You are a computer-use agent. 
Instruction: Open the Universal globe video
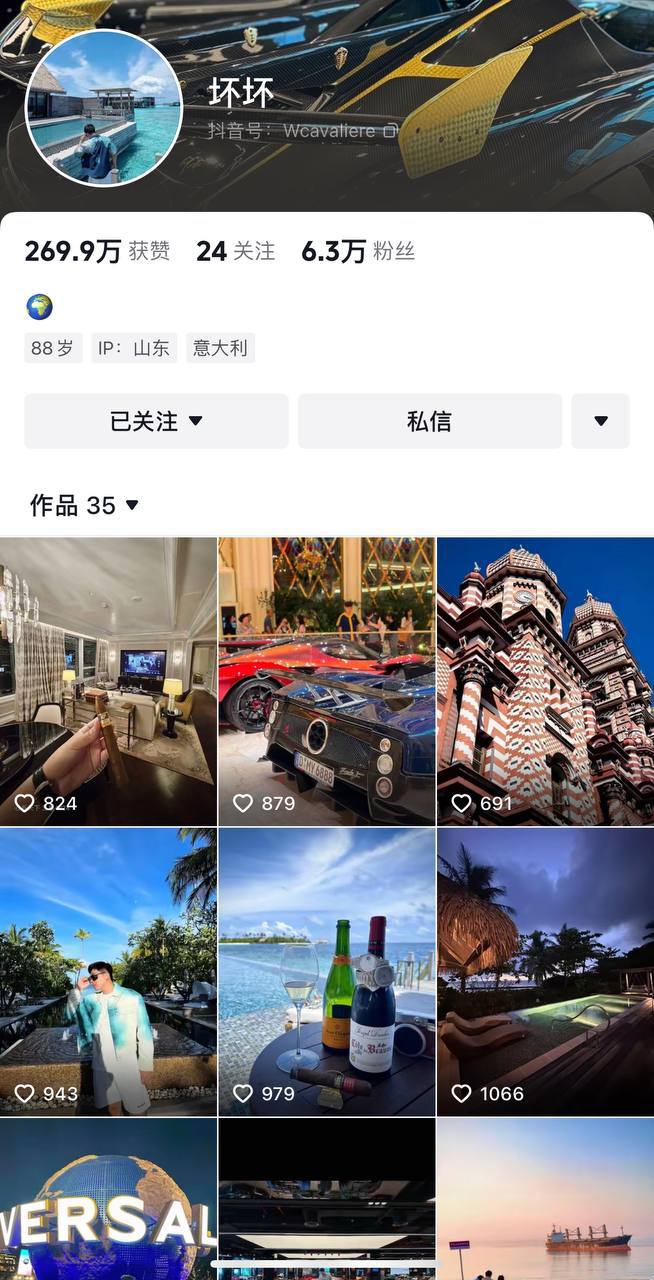coord(108,1200)
